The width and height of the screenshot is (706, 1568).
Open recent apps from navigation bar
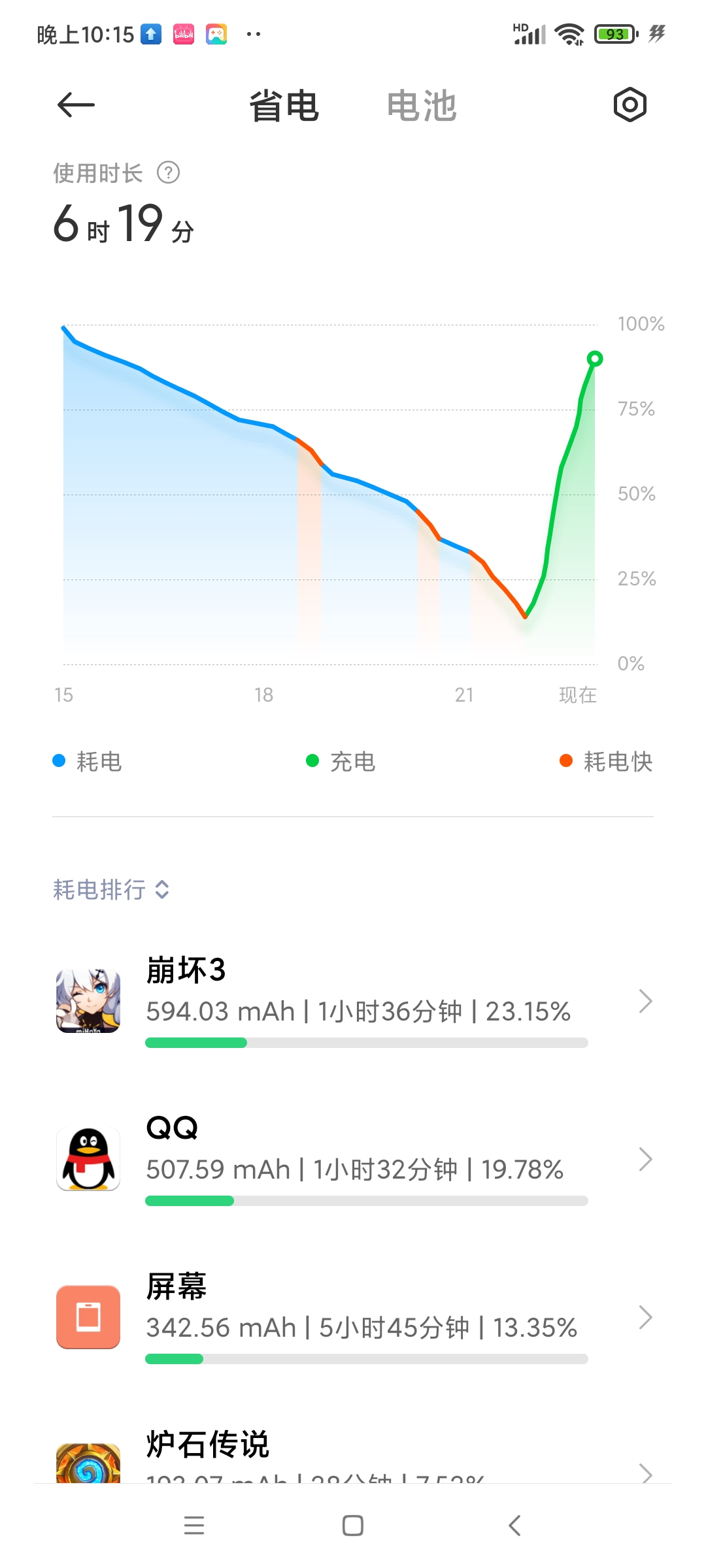pyautogui.click(x=194, y=1526)
